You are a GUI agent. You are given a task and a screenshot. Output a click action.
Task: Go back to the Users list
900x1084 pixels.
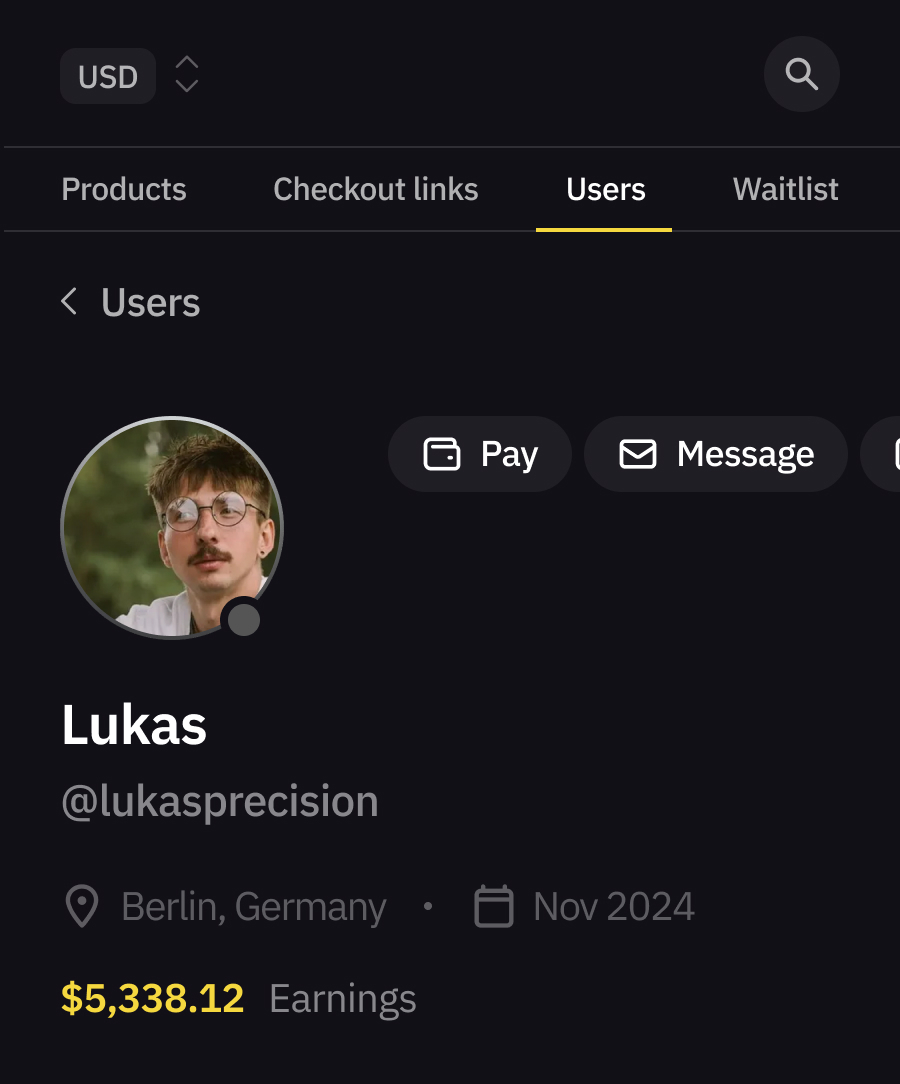pos(130,302)
